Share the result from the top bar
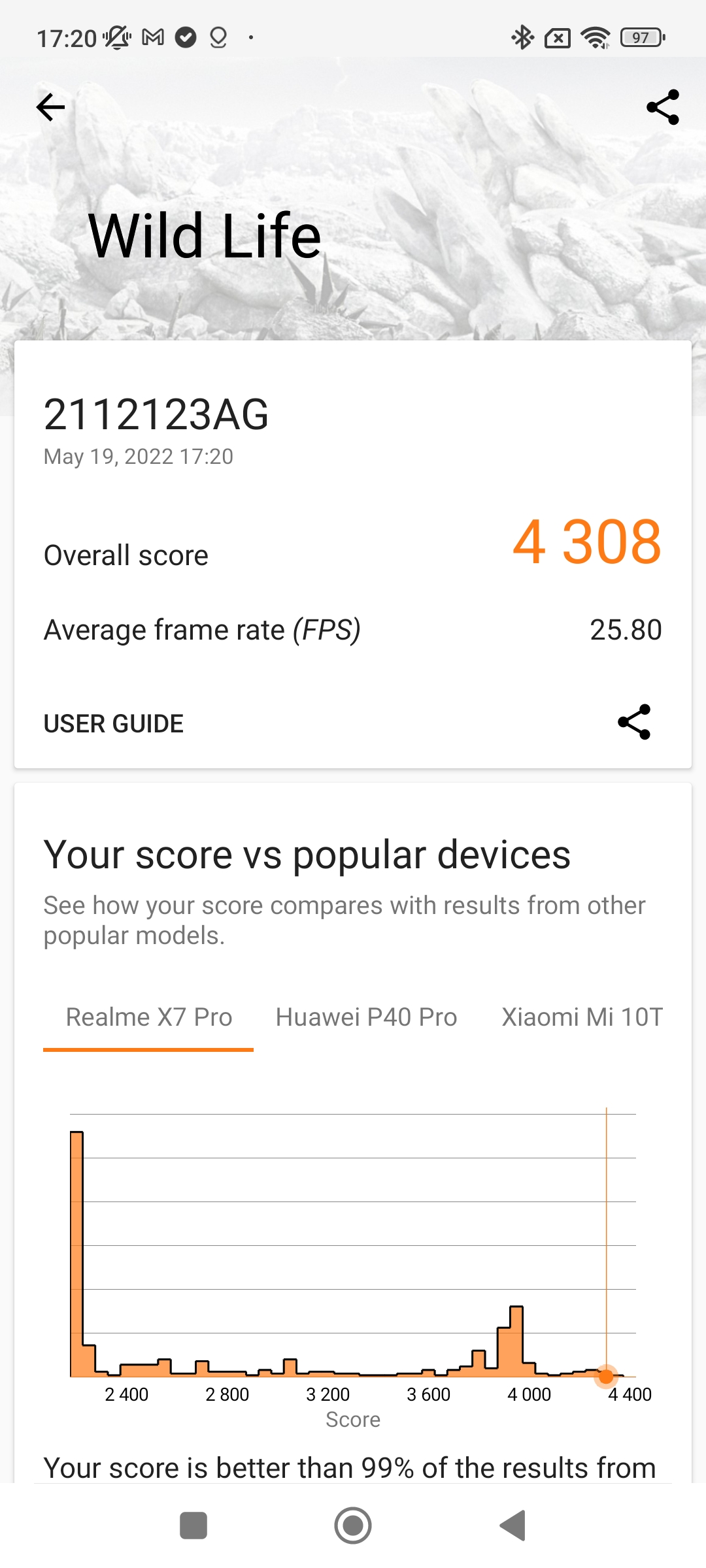The height and width of the screenshot is (1568, 706). pos(663,107)
